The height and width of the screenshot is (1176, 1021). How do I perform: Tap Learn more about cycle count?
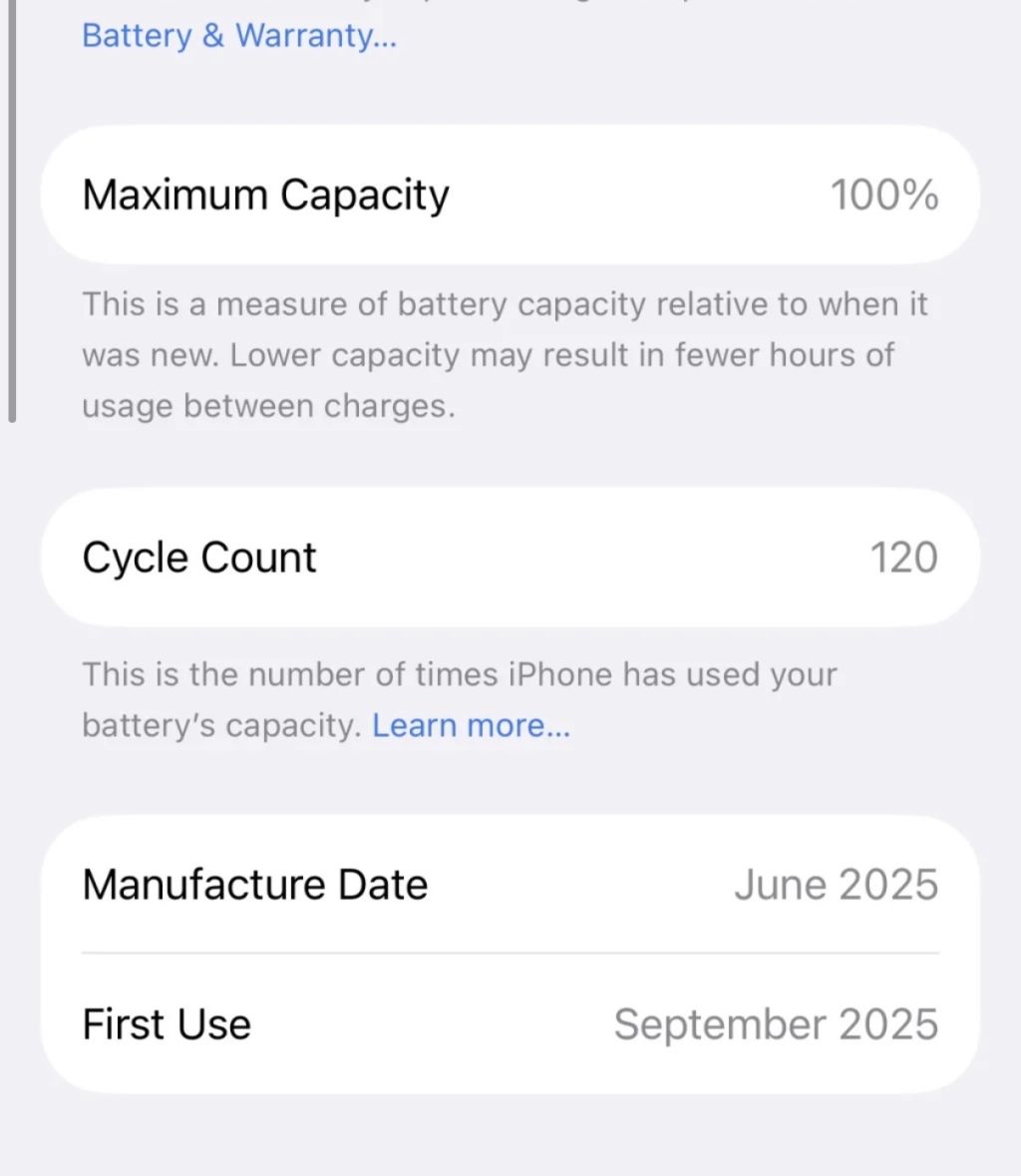tap(471, 725)
